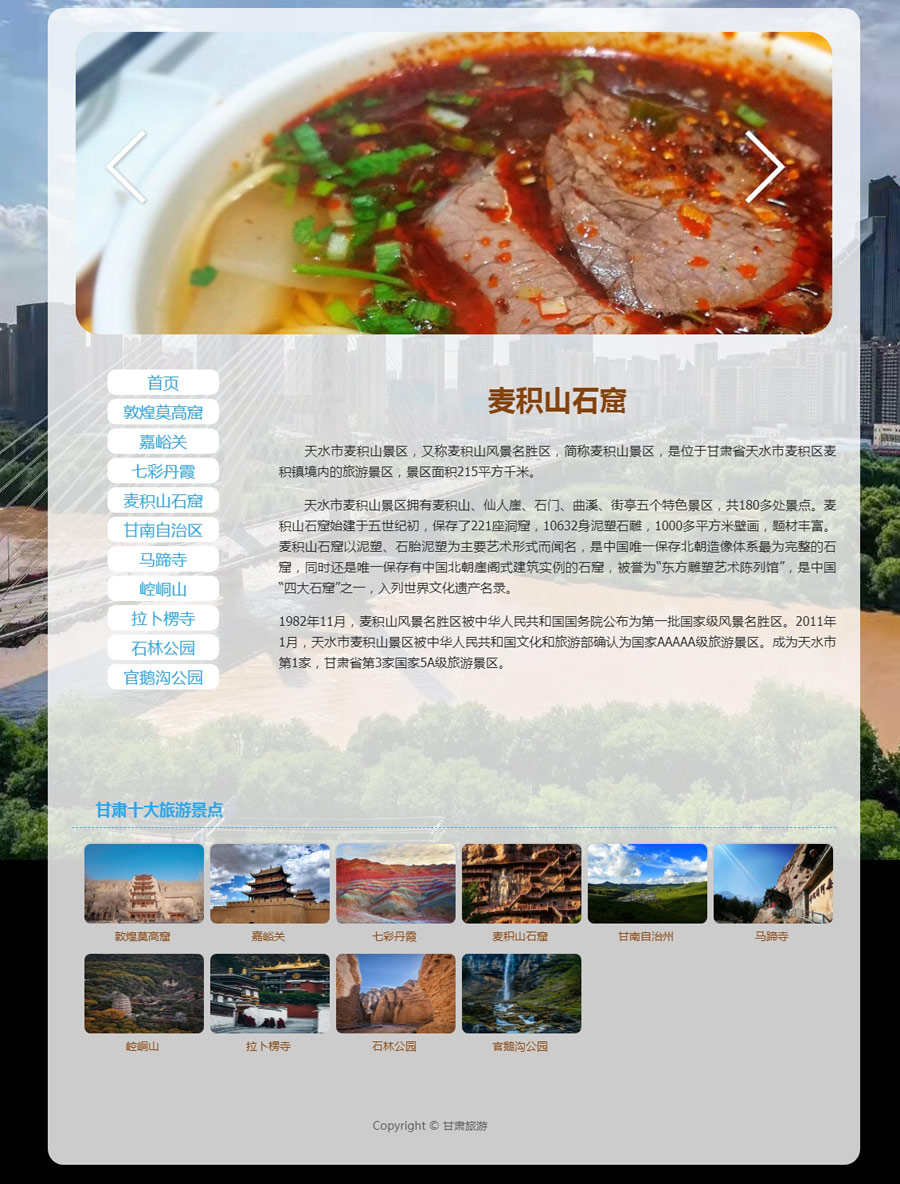Select 拉卜楞寺 in the side menu
Image resolution: width=900 pixels, height=1184 pixels.
point(163,619)
